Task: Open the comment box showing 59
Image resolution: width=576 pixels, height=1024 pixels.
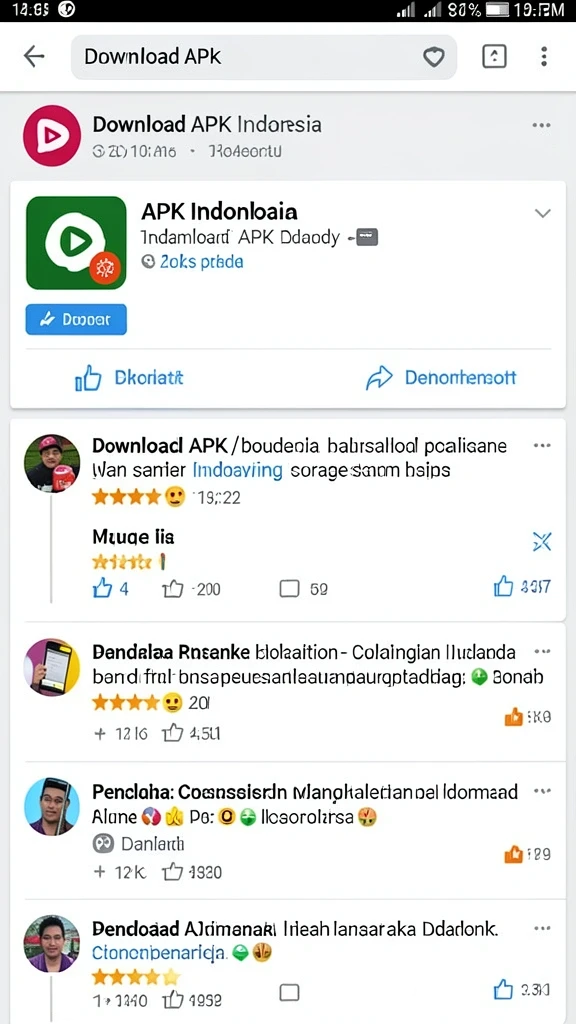Action: click(304, 589)
